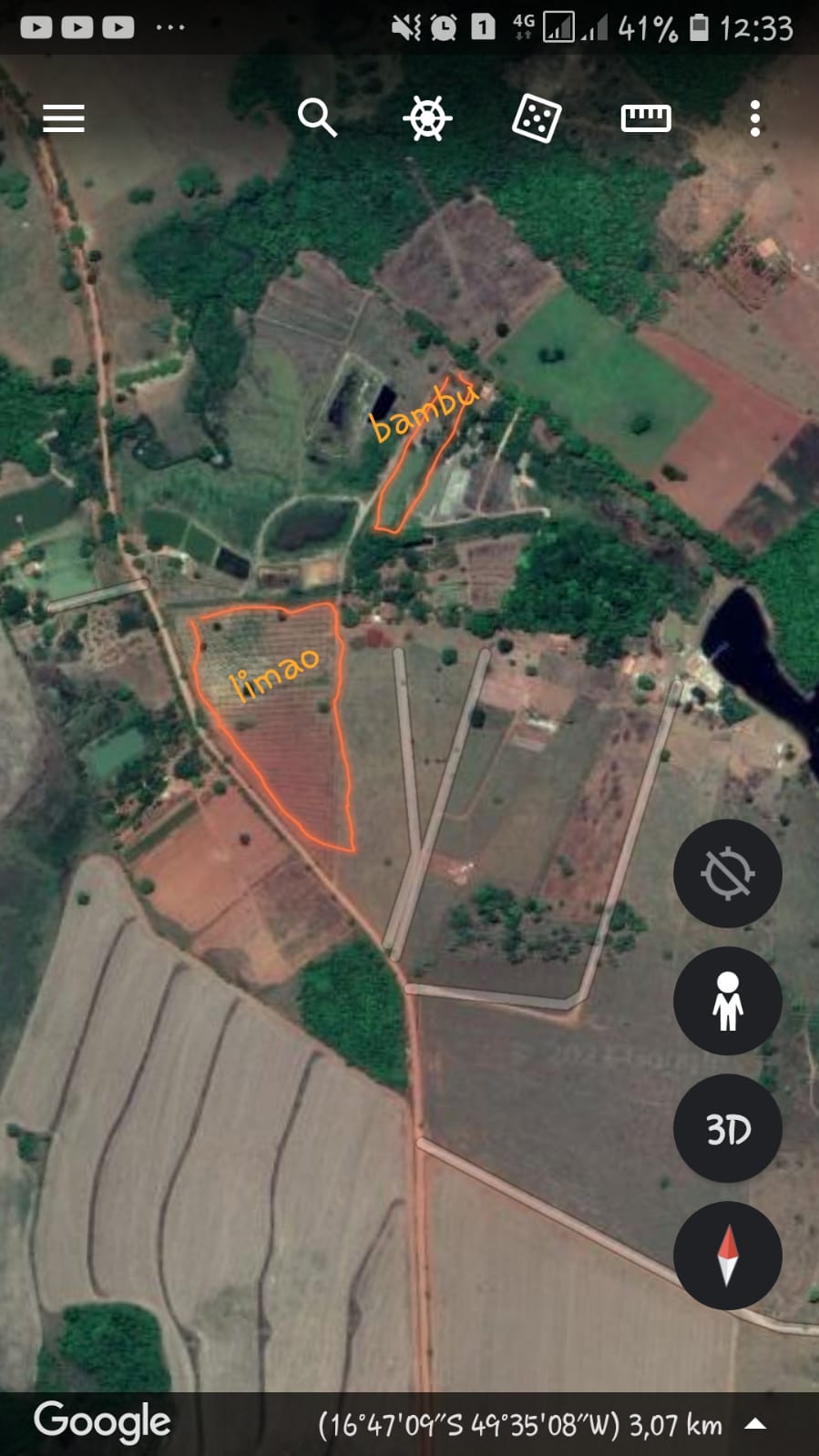The image size is (819, 1456).
Task: Switch to 3D view
Action: [727, 1129]
